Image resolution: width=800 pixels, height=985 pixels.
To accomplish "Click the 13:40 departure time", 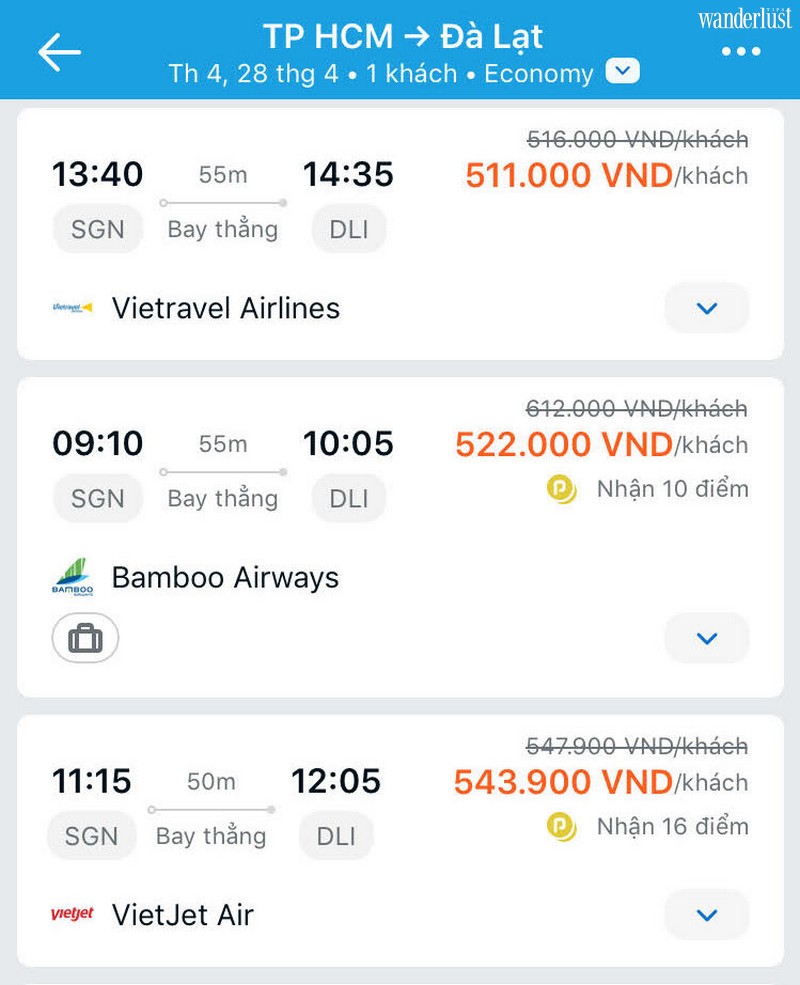I will click(97, 175).
